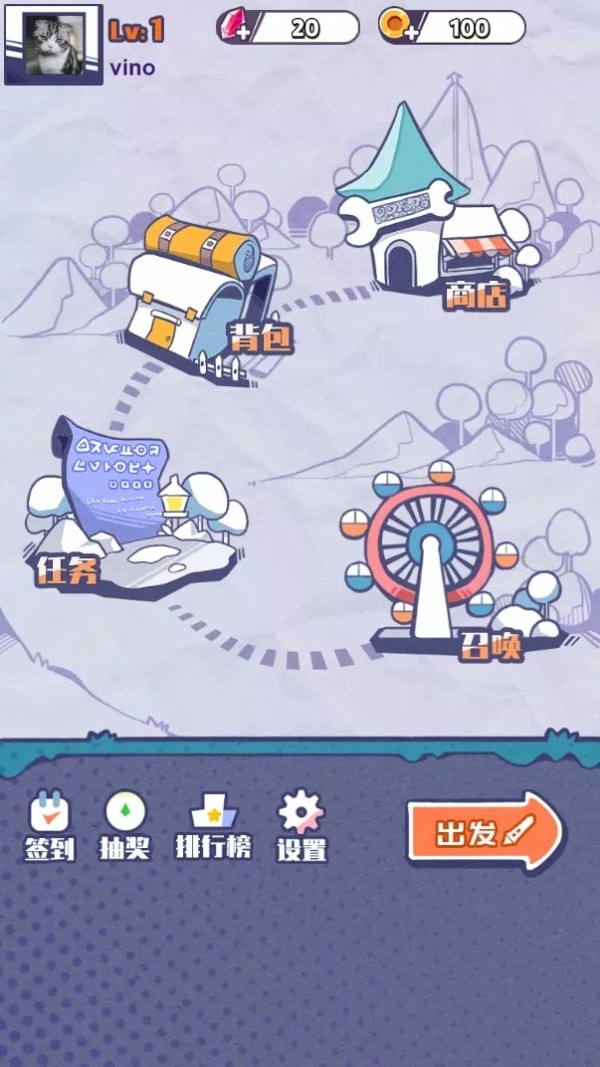The width and height of the screenshot is (600, 1067).
Task: Open the 抽奖 lucky draw
Action: tap(125, 825)
